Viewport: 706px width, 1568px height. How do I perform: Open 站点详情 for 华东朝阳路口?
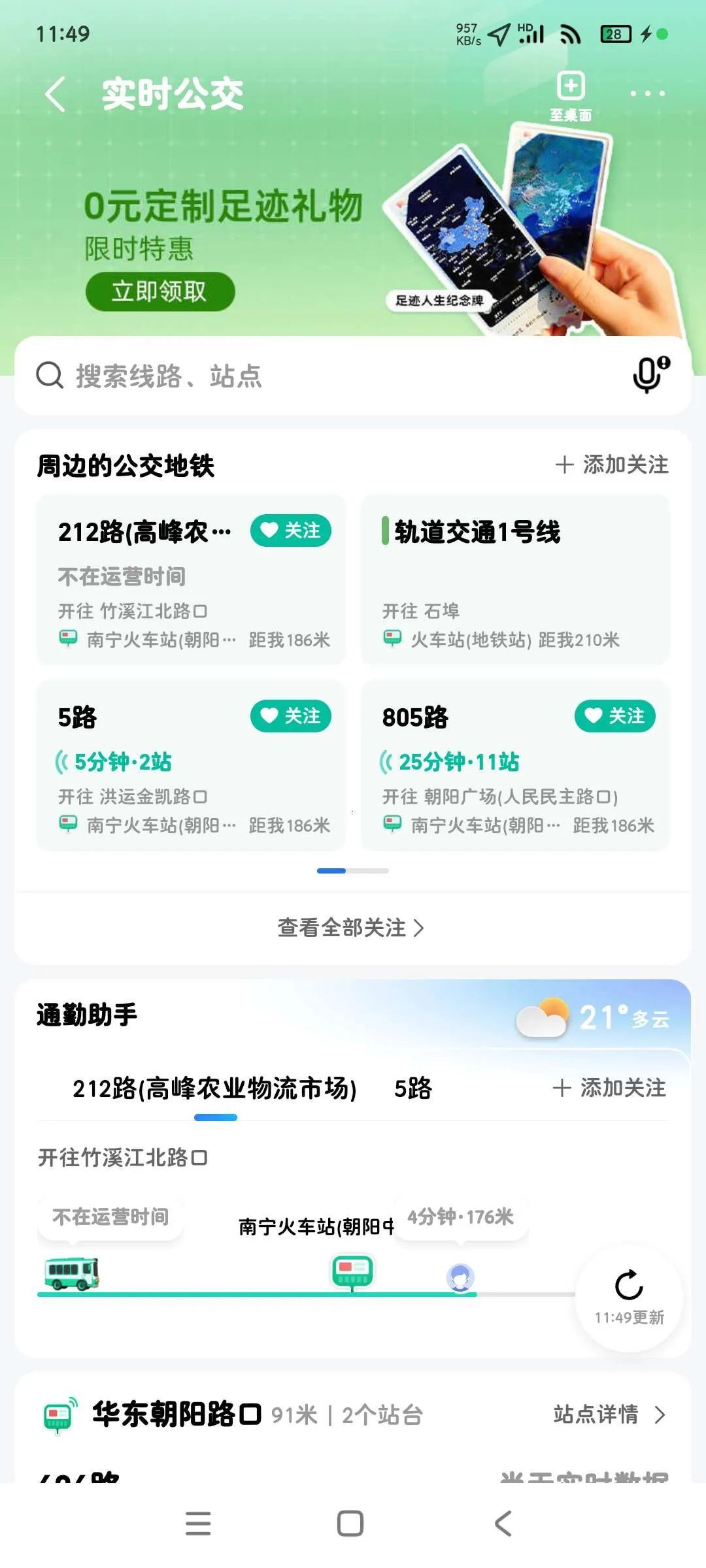click(x=609, y=1414)
